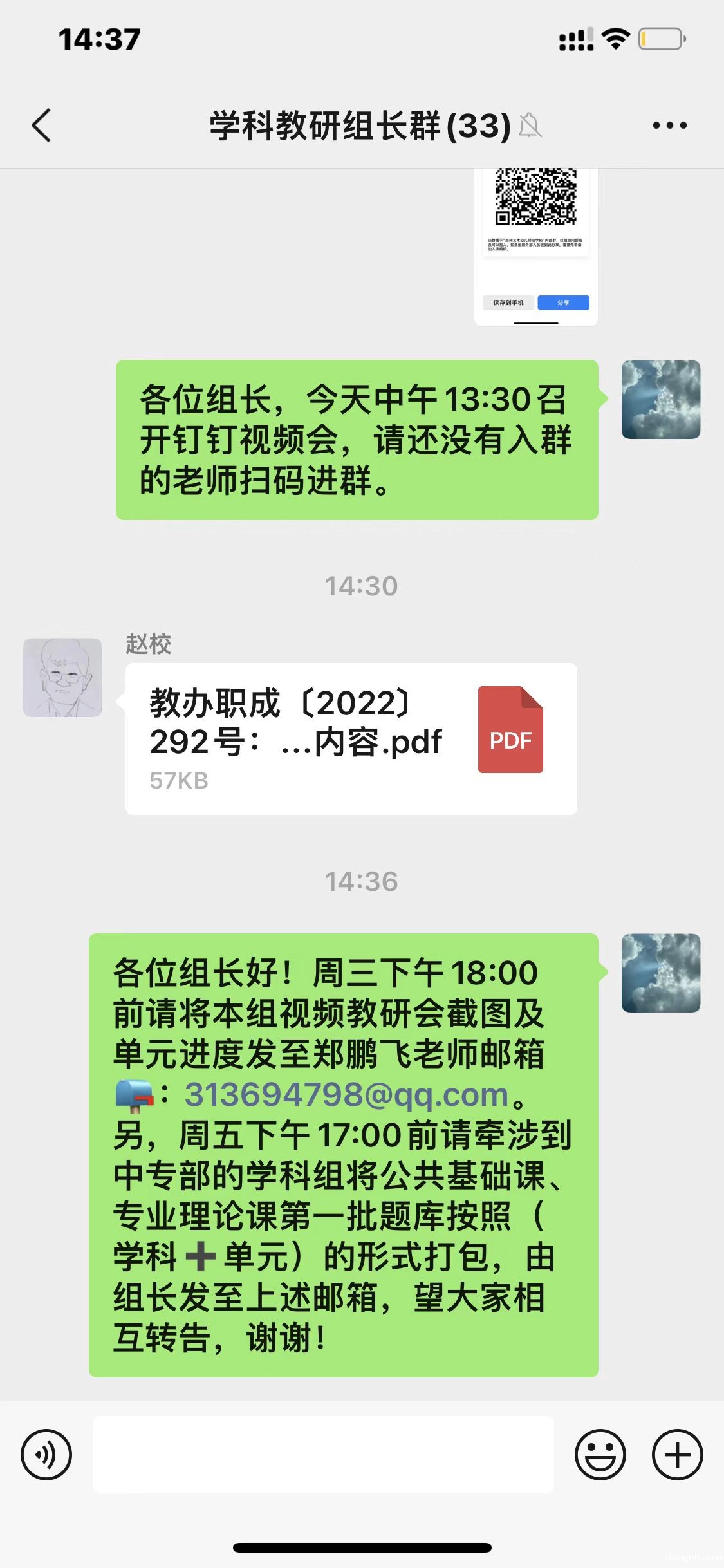Tap 赵校's profile avatar

coord(63,677)
